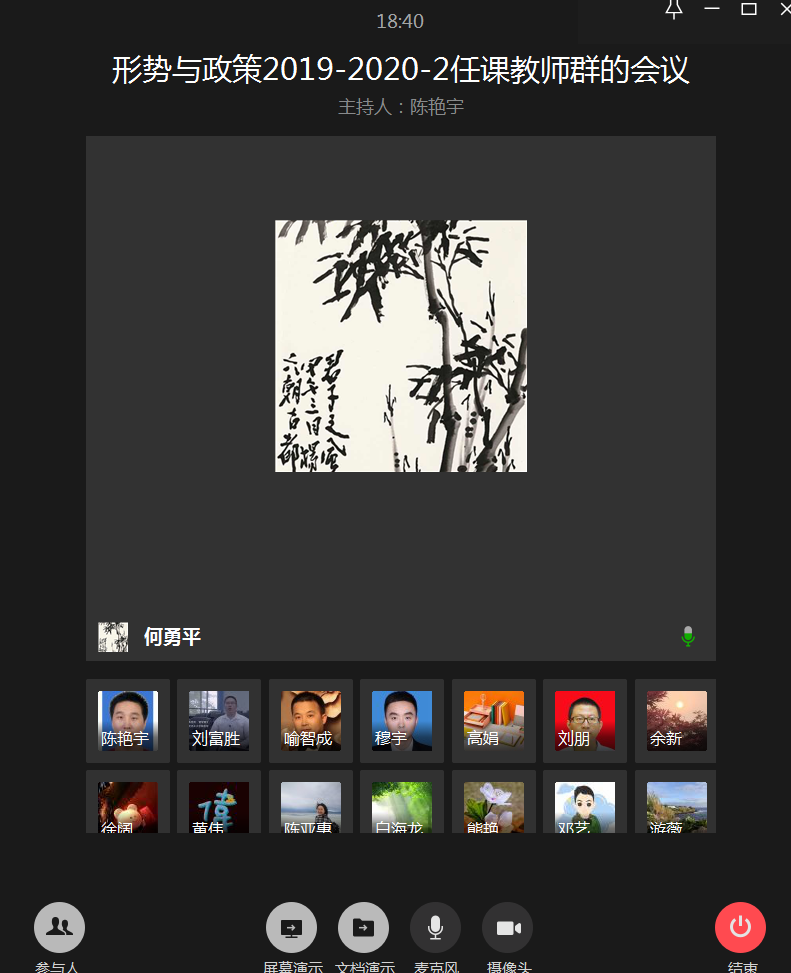Viewport: 791px width, 973px height.
Task: Pin the meeting window on top
Action: (x=674, y=10)
